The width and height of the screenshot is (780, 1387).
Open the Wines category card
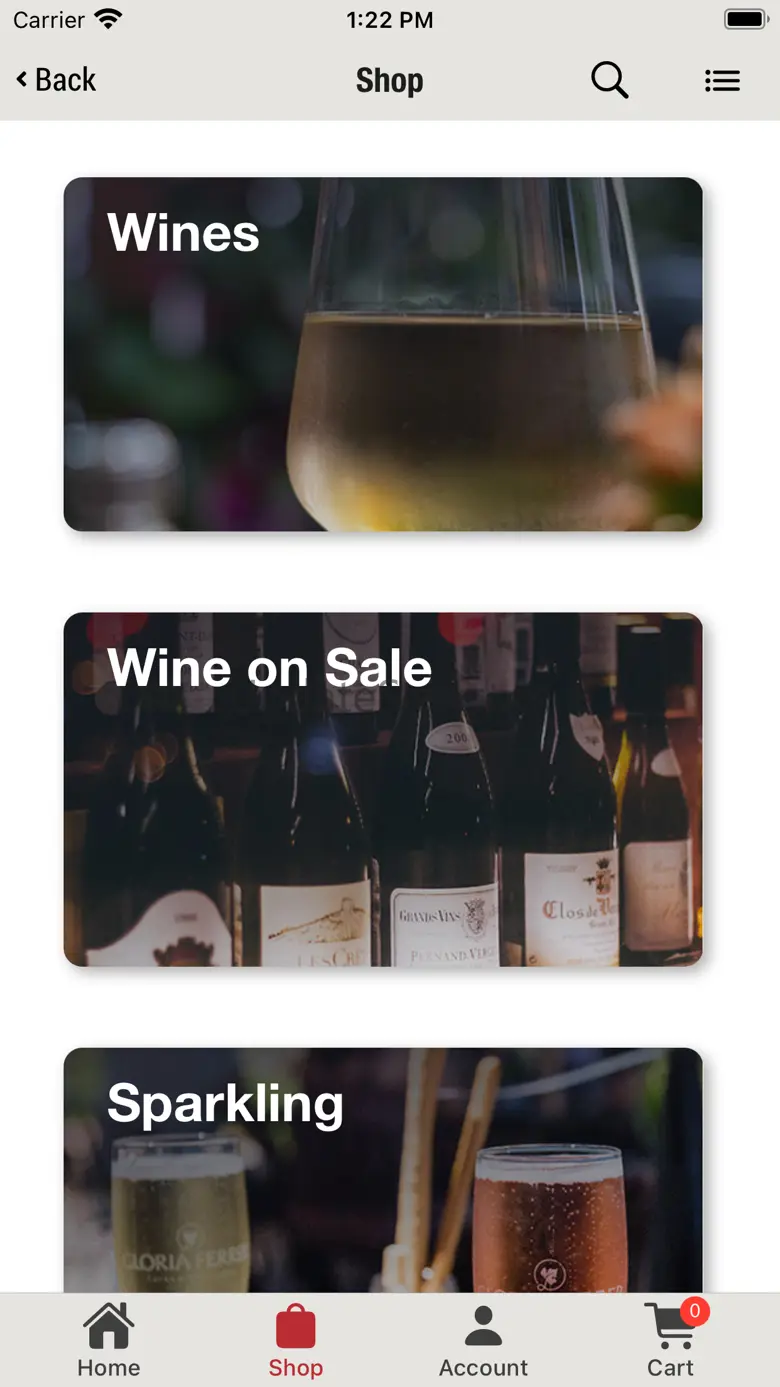pyautogui.click(x=383, y=354)
